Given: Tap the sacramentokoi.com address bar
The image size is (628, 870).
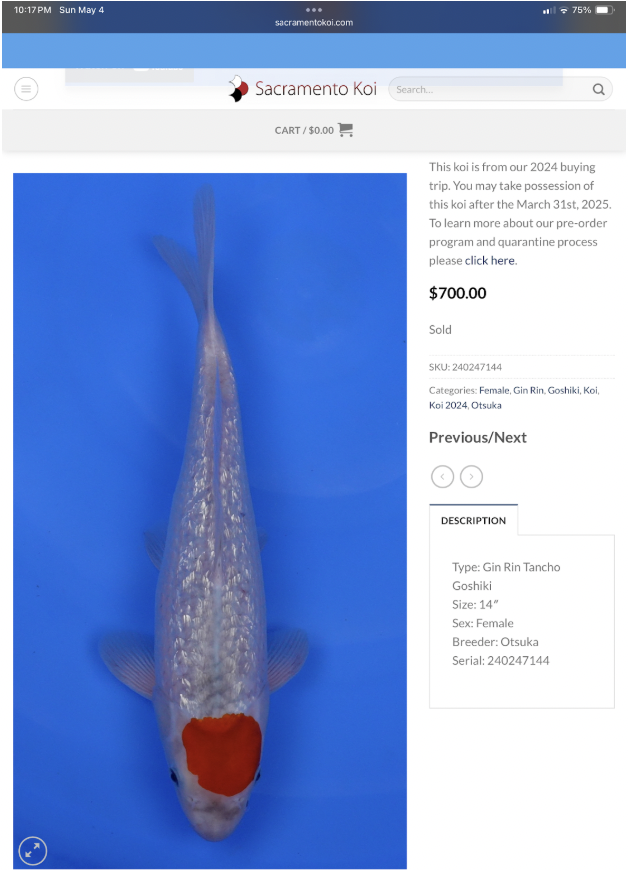Looking at the screenshot, I should click(x=313, y=22).
